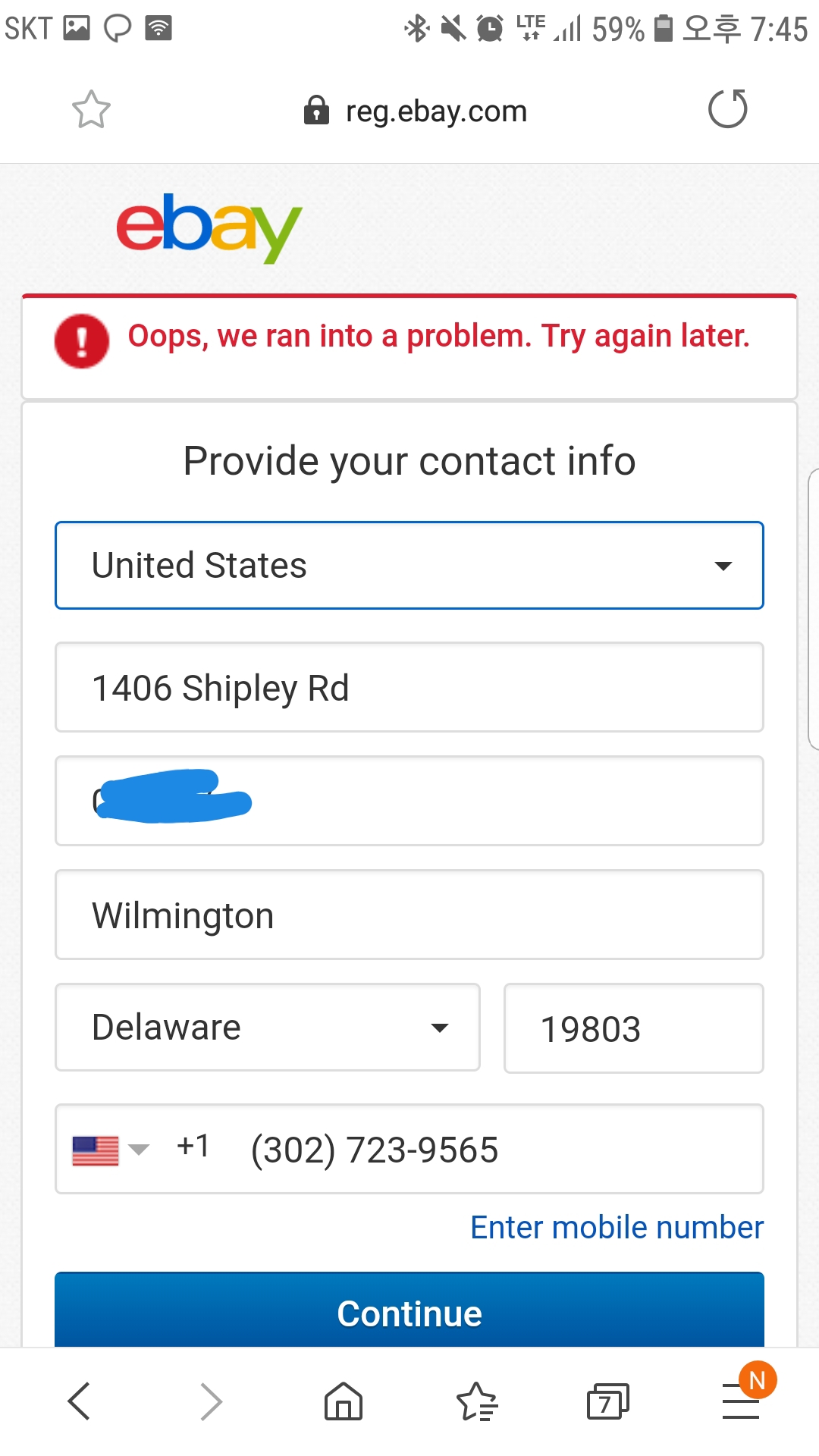Open the browser bookmarks list
The width and height of the screenshot is (819, 1456).
(476, 1401)
